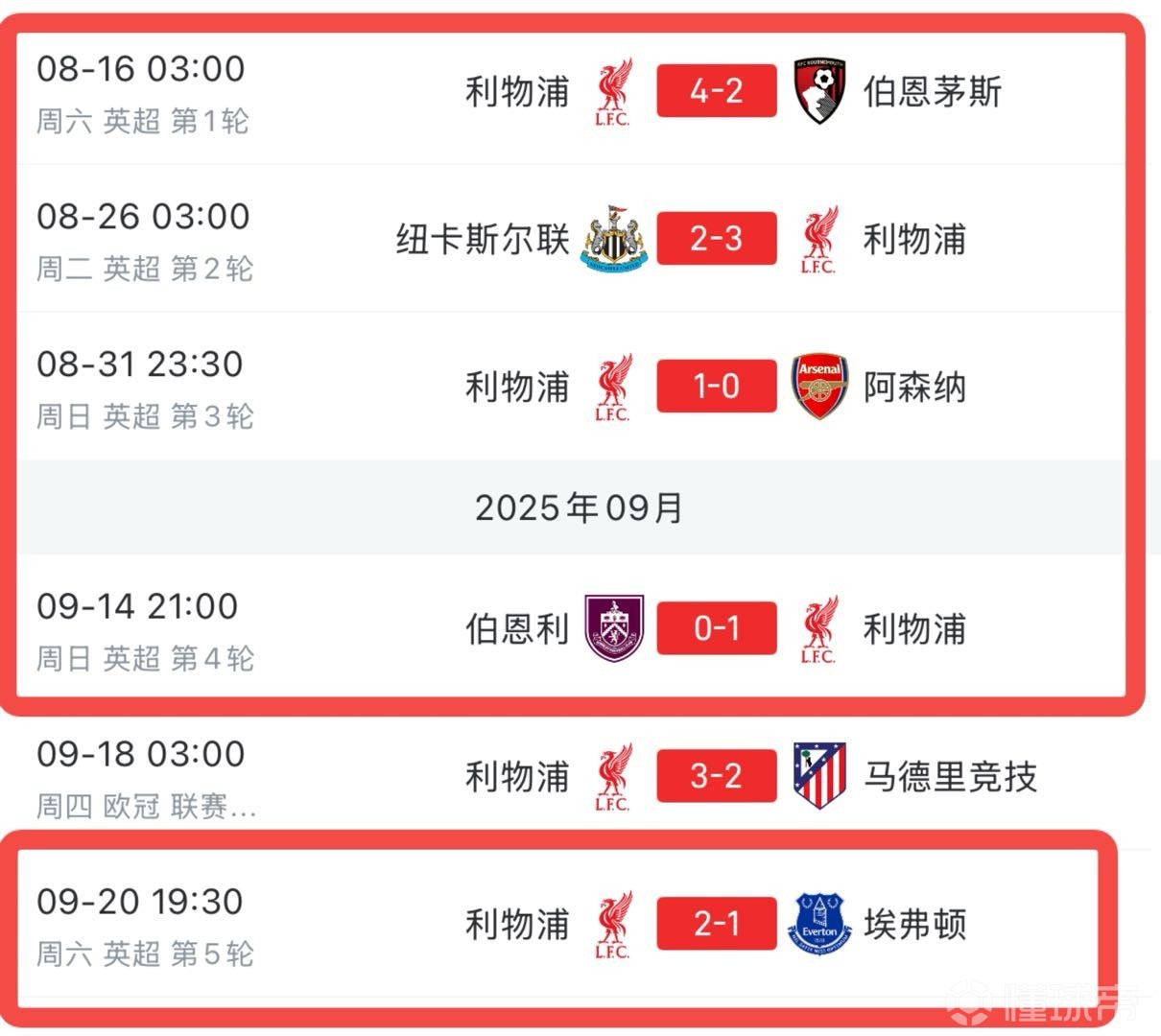
Task: Open the Newcastle United vs Liverpool 2-3 match
Action: tap(716, 239)
